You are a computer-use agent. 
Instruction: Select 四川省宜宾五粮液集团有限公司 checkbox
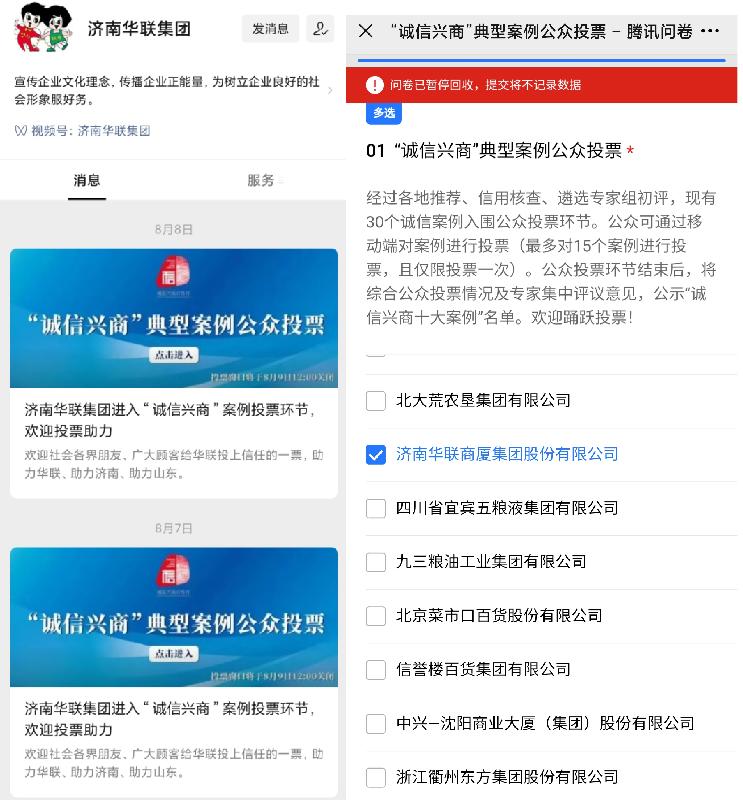[376, 509]
